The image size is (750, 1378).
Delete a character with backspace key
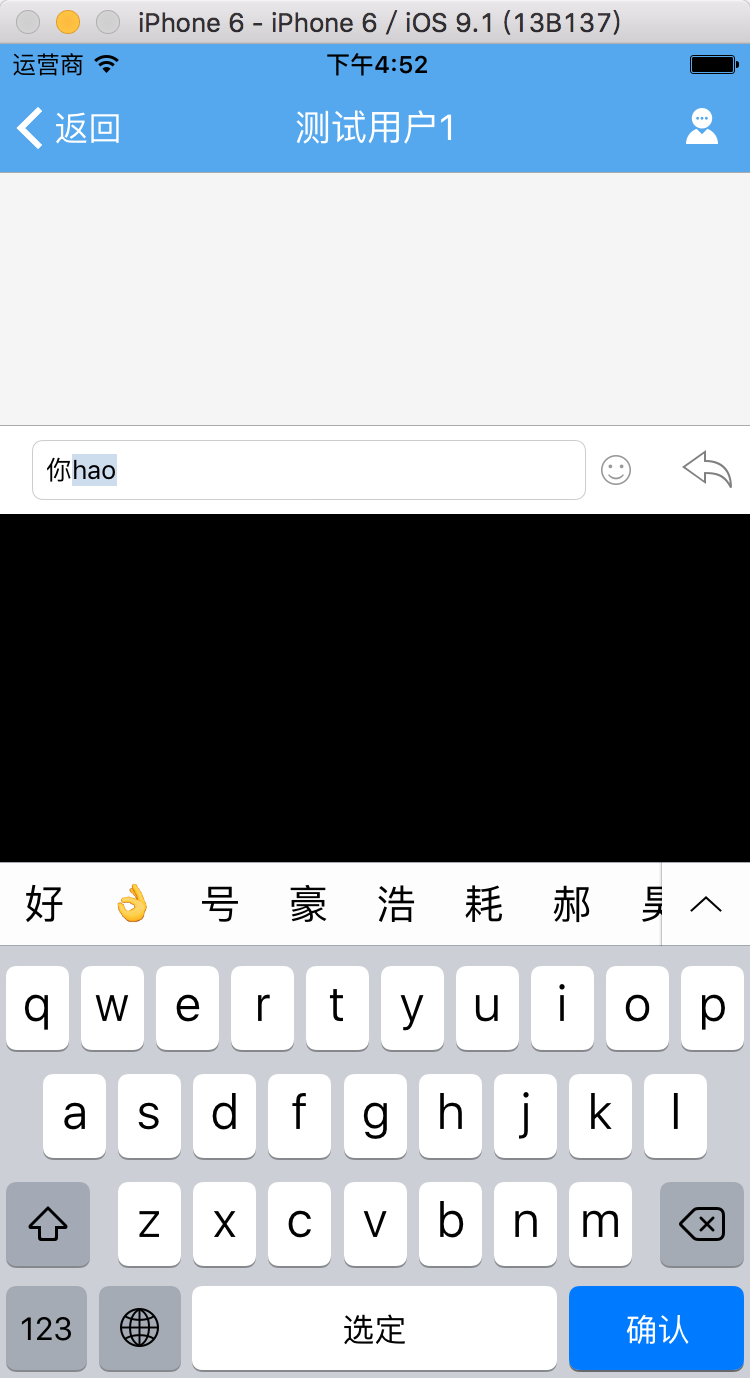(702, 1222)
